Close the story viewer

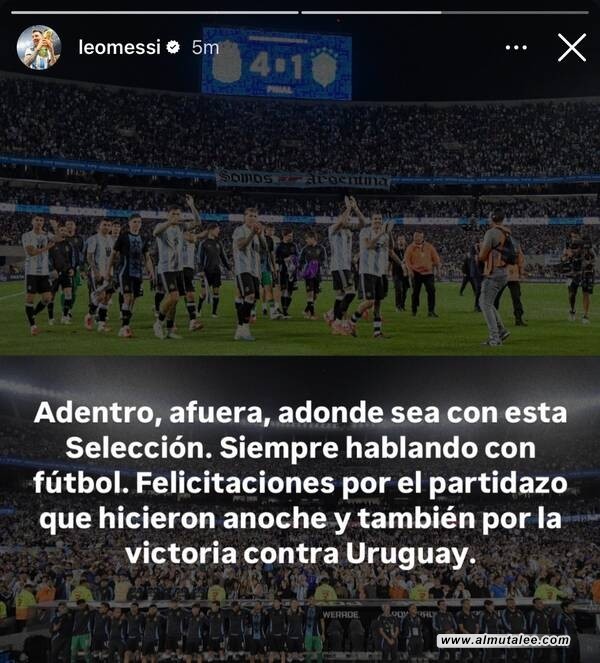571,47
